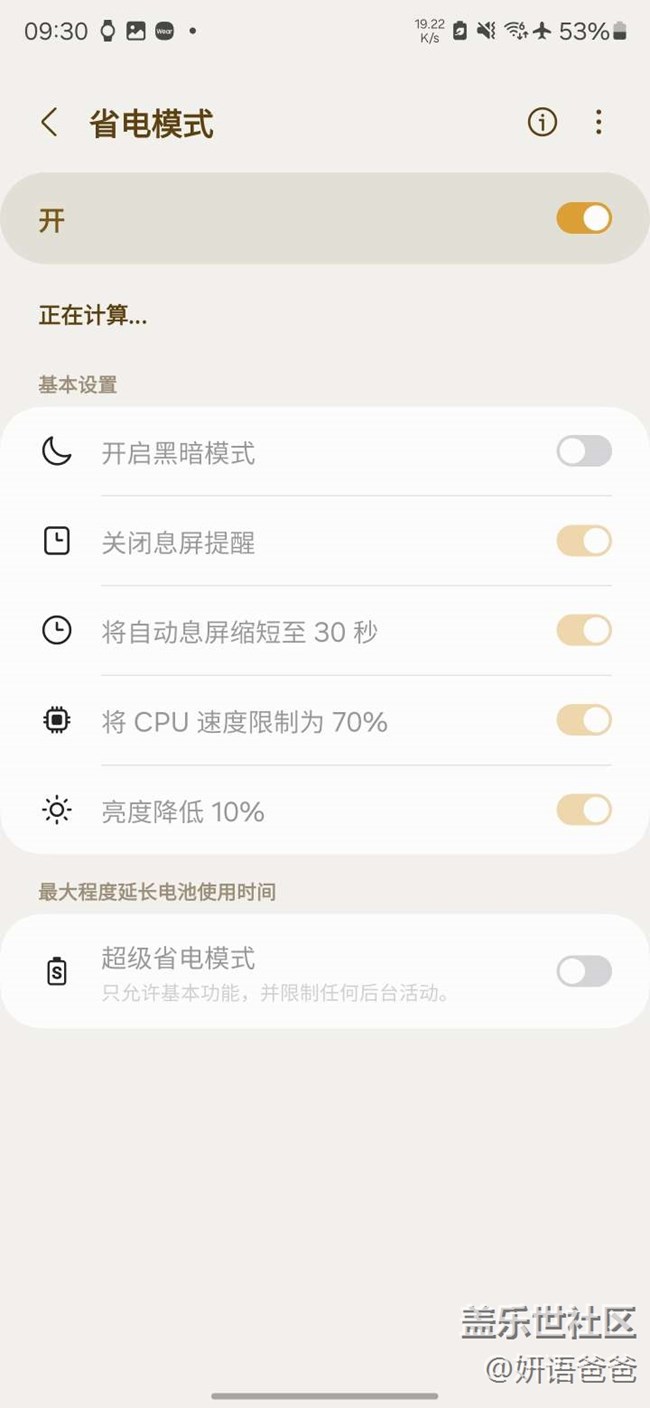650x1408 pixels.
Task: Toggle the 亮度降低 10% switch
Action: tap(584, 810)
